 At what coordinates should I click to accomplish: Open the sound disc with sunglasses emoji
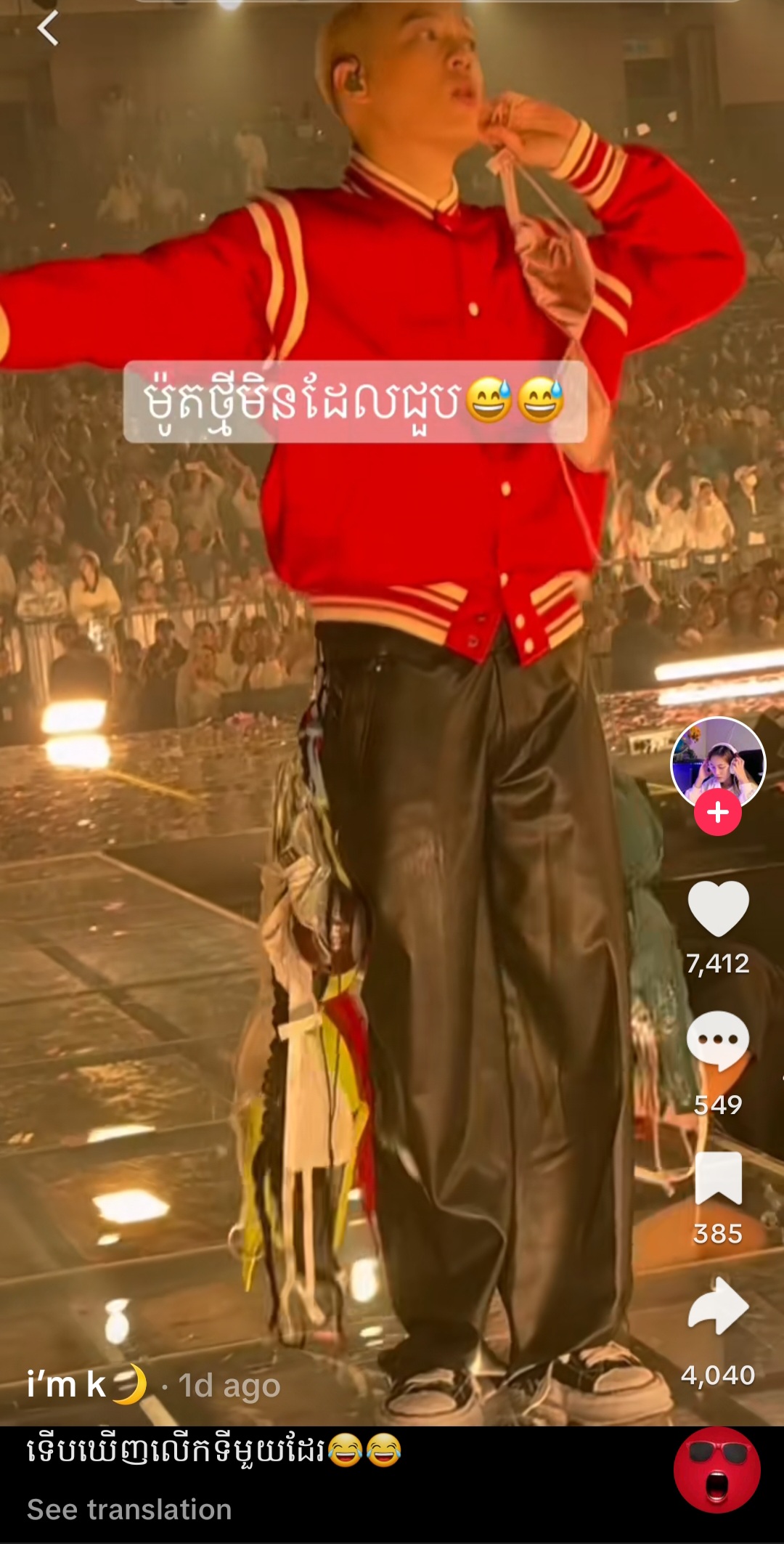pos(716,1470)
